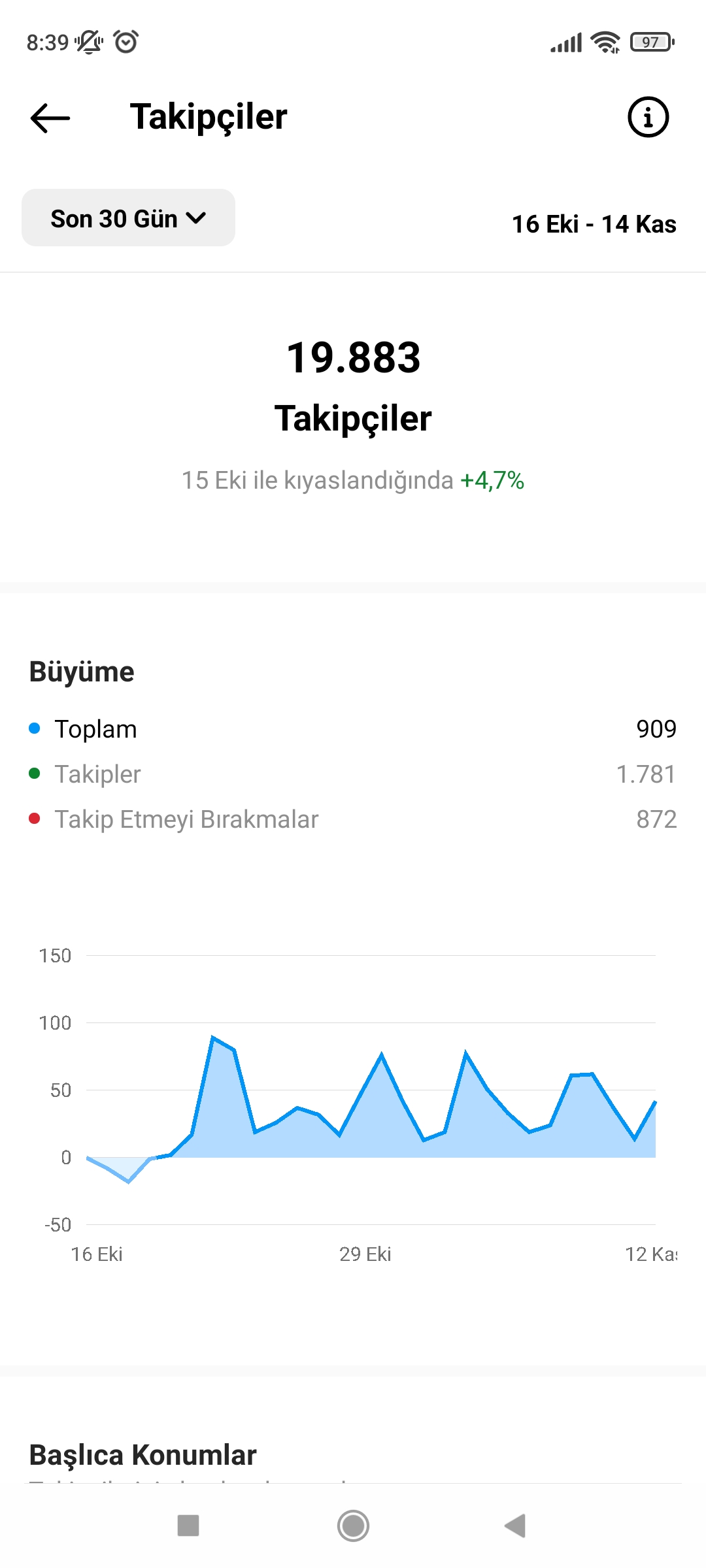This screenshot has height=1568, width=706.
Task: Select the Takipler growth metric
Action: (353, 774)
